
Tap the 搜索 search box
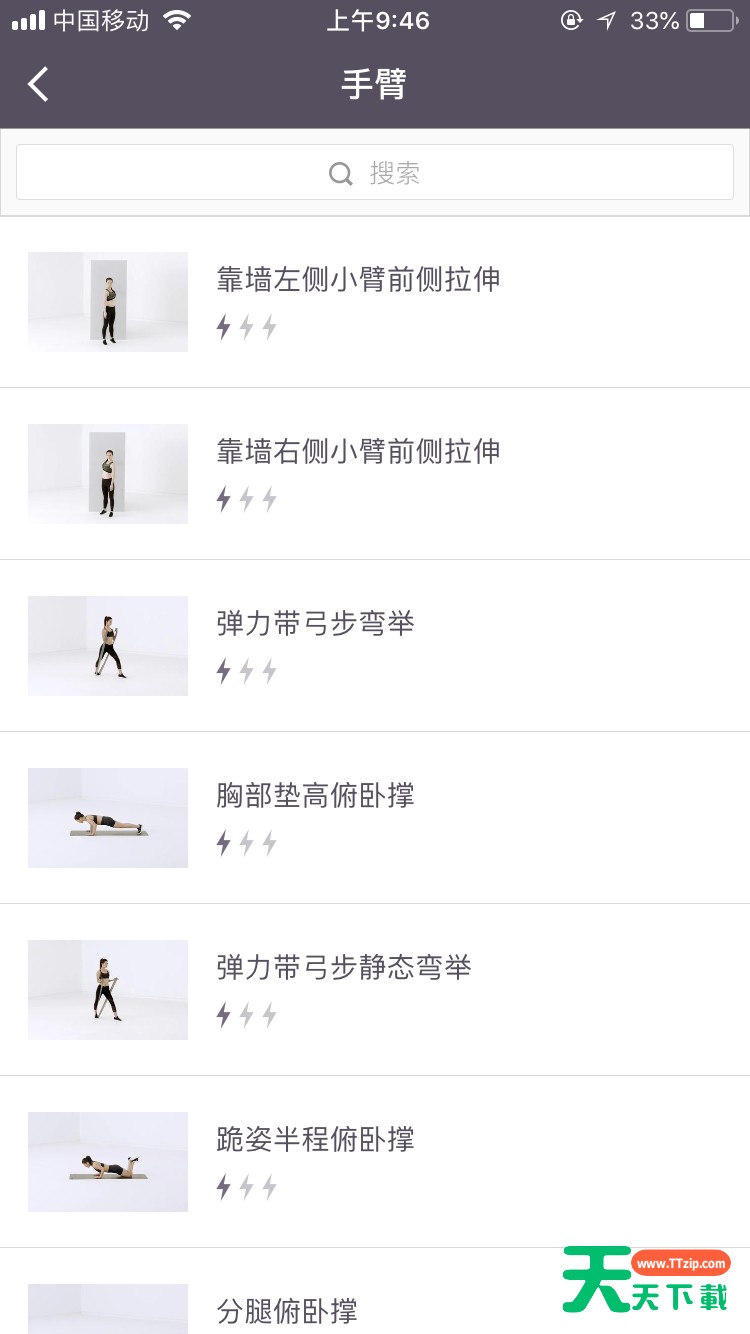pos(375,173)
